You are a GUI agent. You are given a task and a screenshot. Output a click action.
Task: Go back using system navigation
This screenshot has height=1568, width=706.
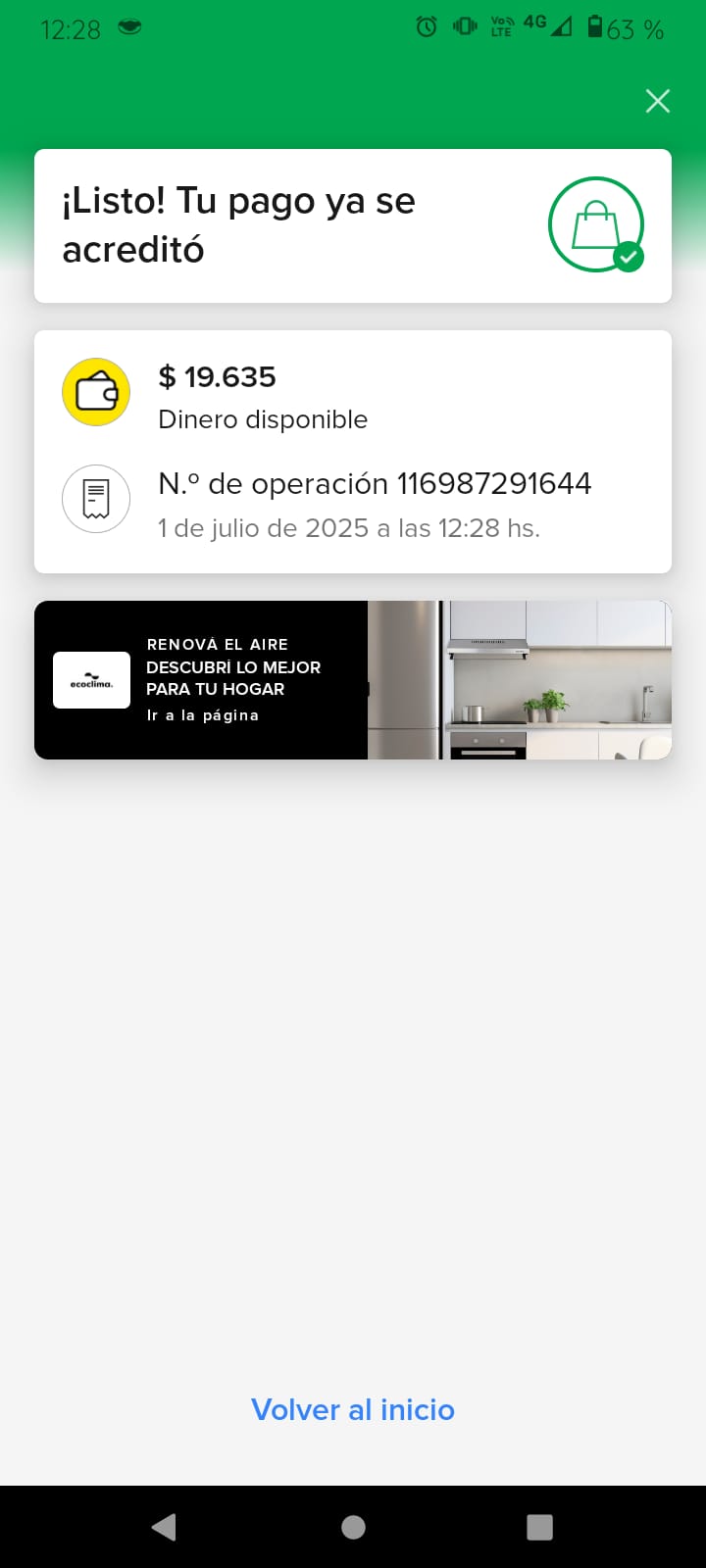(164, 1527)
